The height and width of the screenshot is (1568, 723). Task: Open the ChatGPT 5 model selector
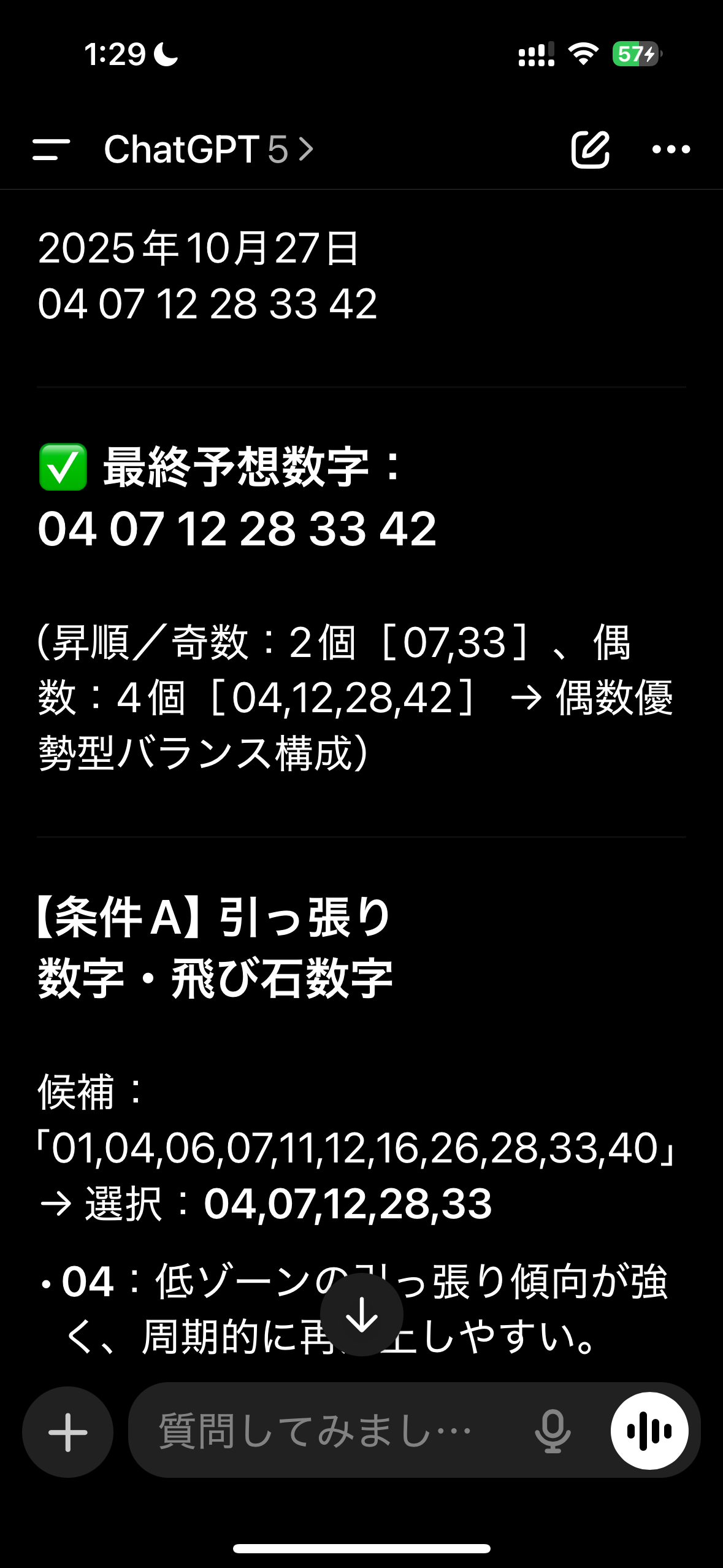(208, 149)
